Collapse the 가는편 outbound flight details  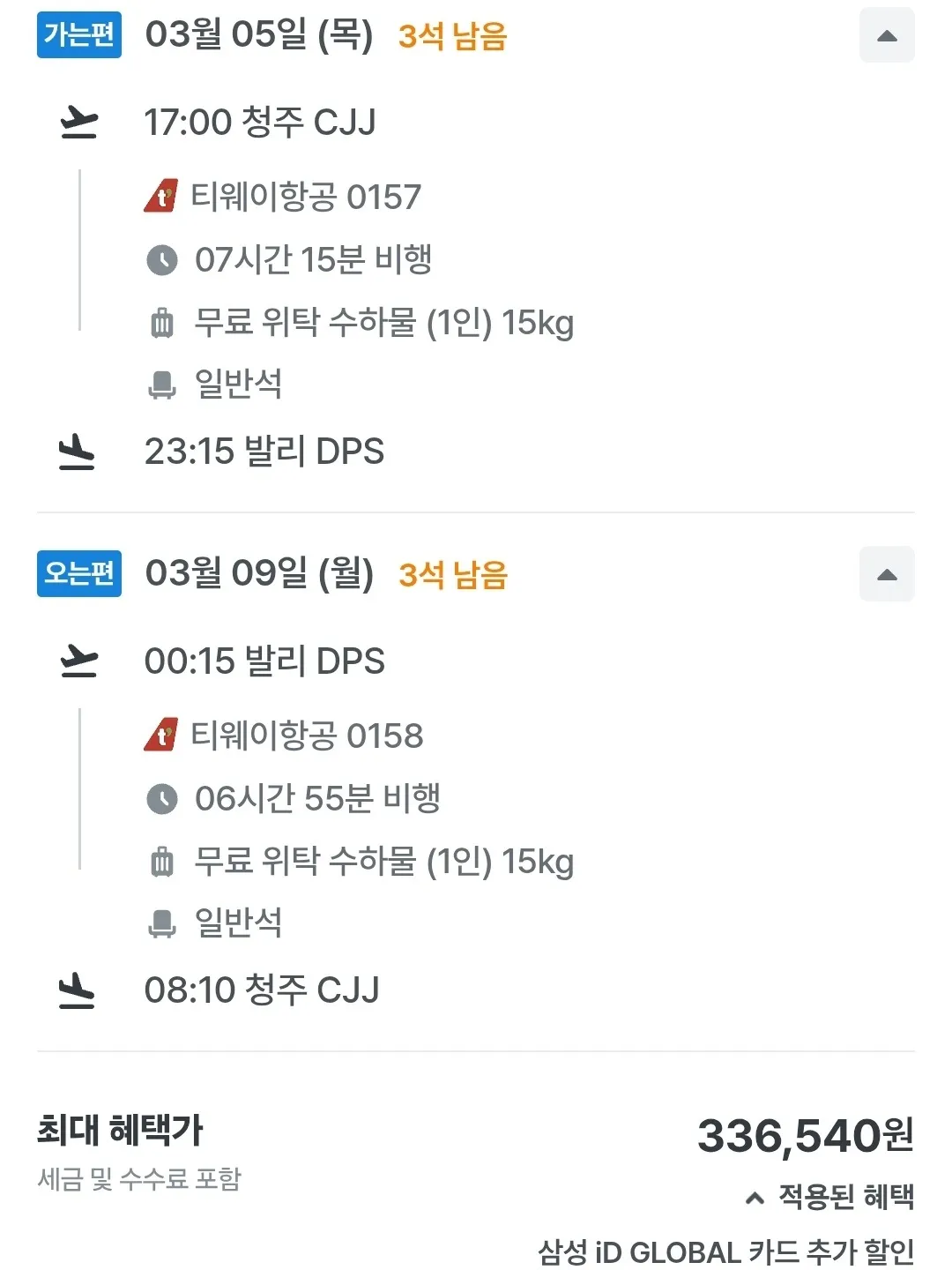(887, 35)
